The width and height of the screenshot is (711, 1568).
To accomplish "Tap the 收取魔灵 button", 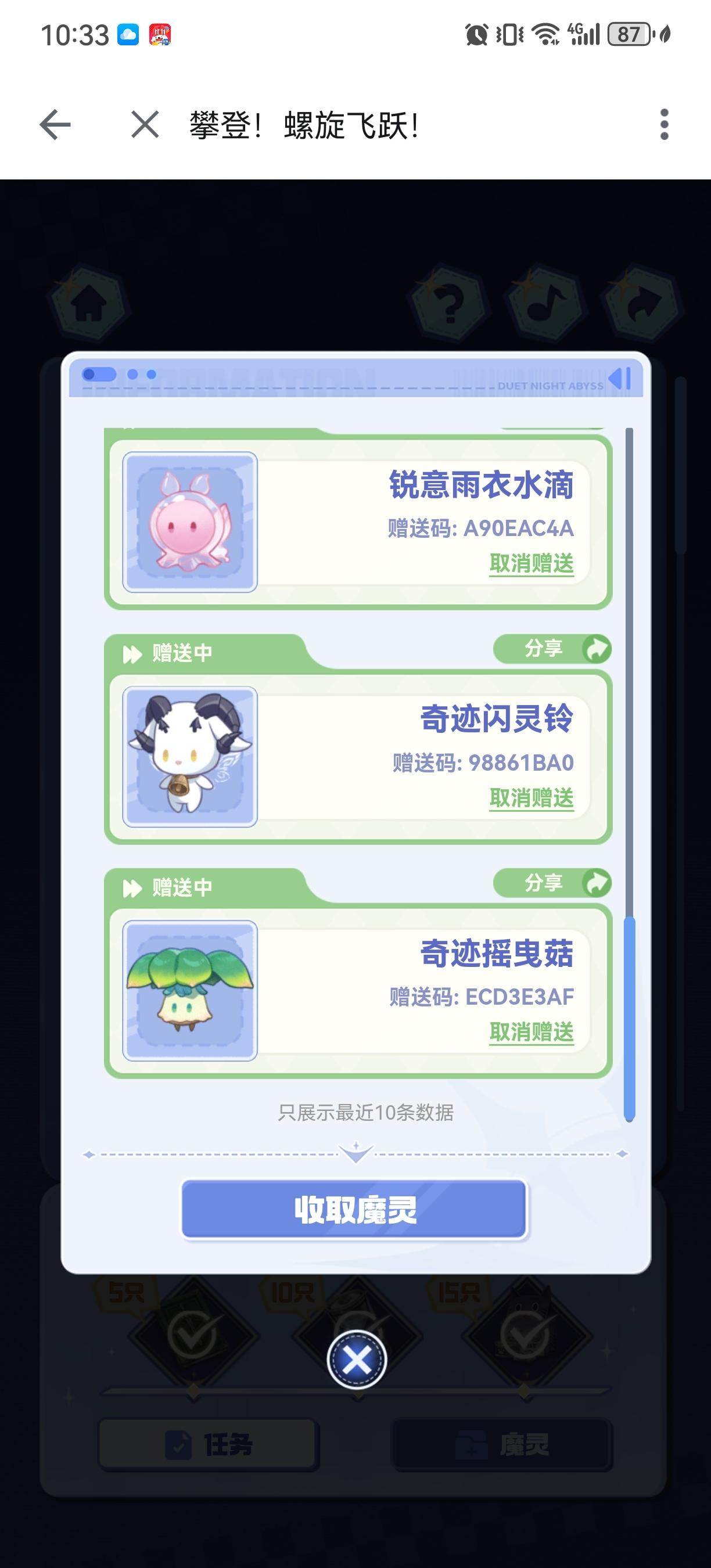I will (x=354, y=1209).
